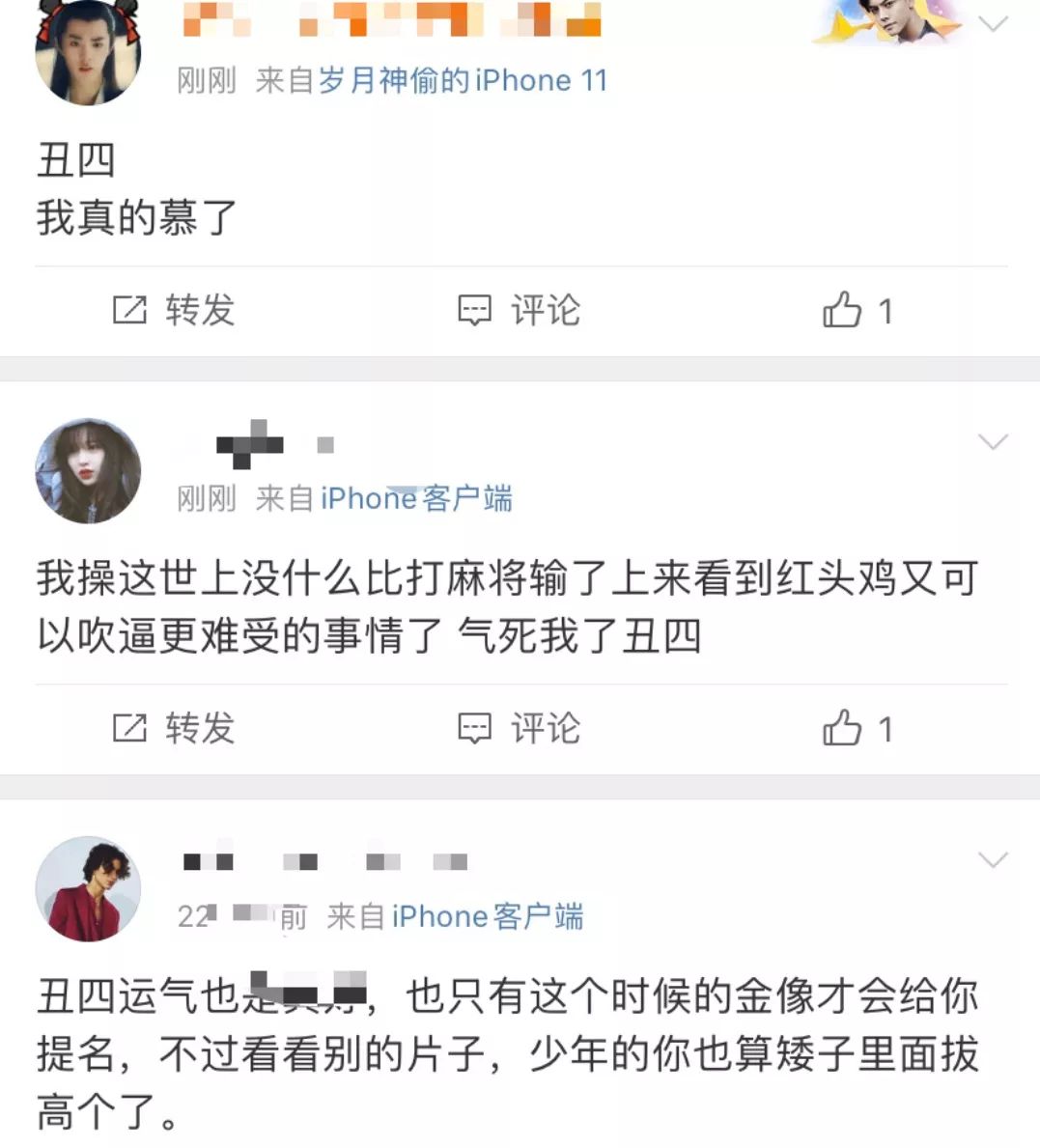The height and width of the screenshot is (1148, 1040).
Task: Open the red-suit avatar on the 金像 post
Action: coord(88,888)
